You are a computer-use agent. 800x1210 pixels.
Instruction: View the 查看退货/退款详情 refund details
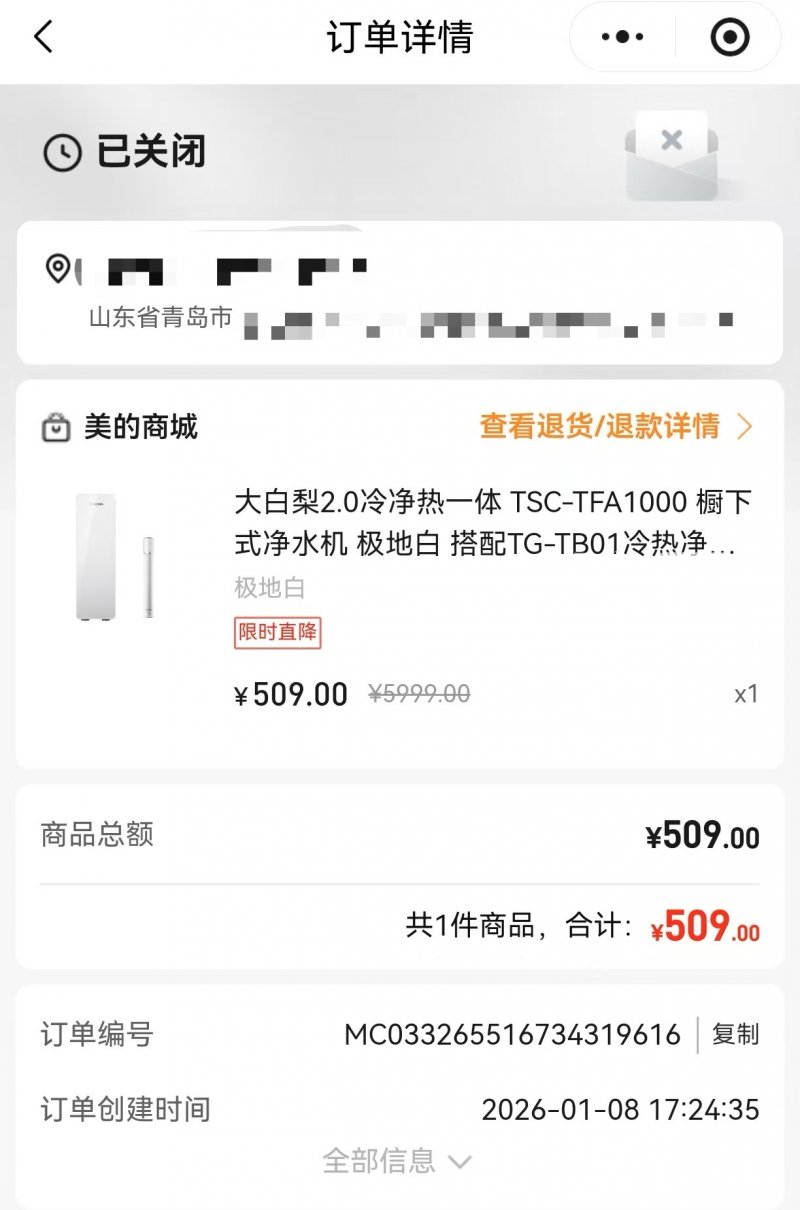(615, 427)
